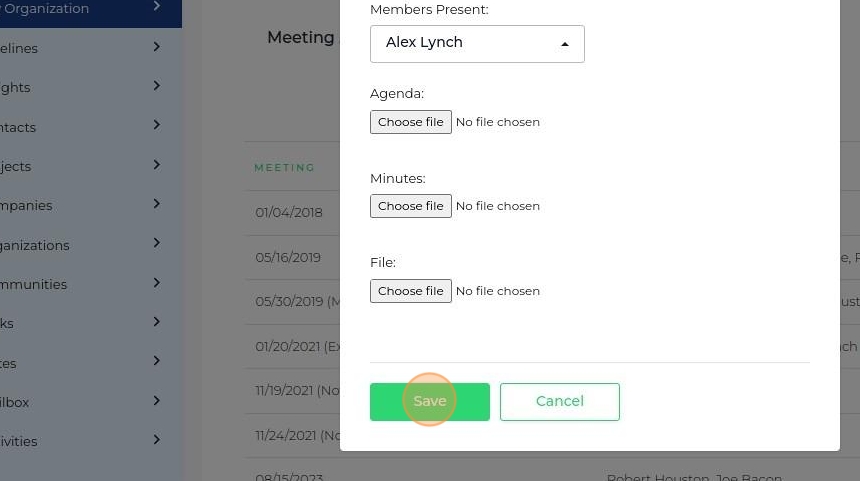Cancel the meeting dialog
This screenshot has width=860, height=481.
(559, 401)
